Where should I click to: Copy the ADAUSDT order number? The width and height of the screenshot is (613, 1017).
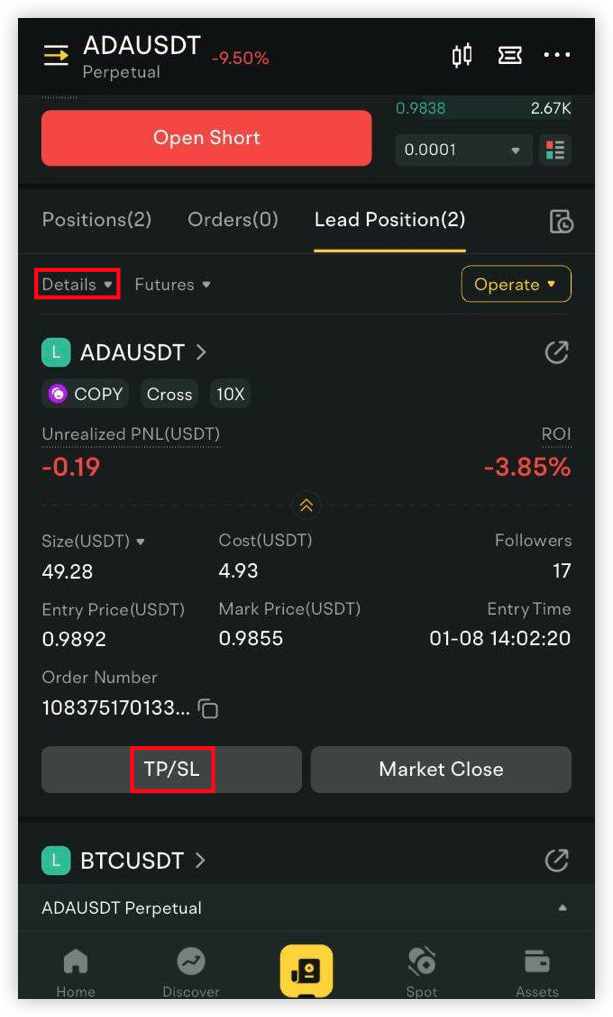click(x=208, y=708)
